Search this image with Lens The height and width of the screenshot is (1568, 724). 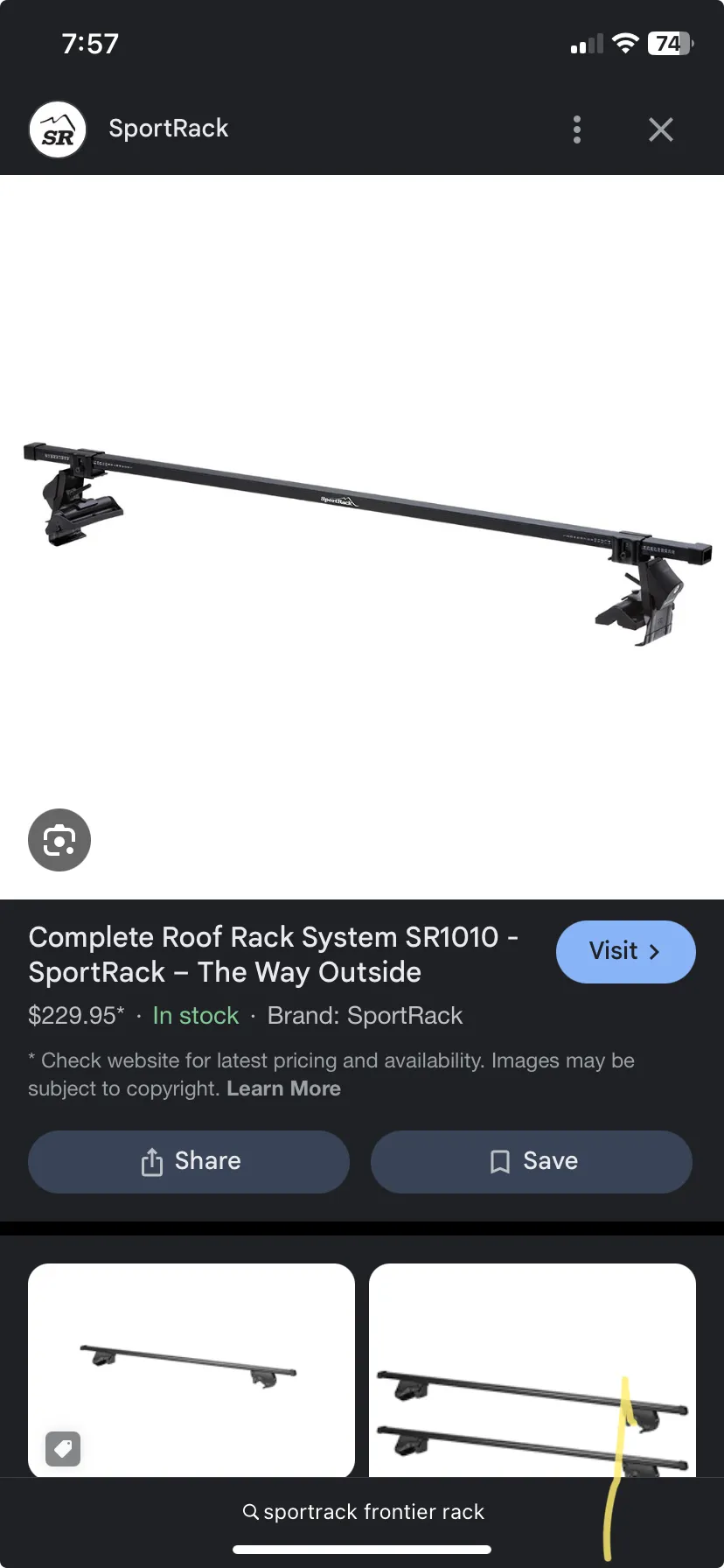click(x=59, y=840)
